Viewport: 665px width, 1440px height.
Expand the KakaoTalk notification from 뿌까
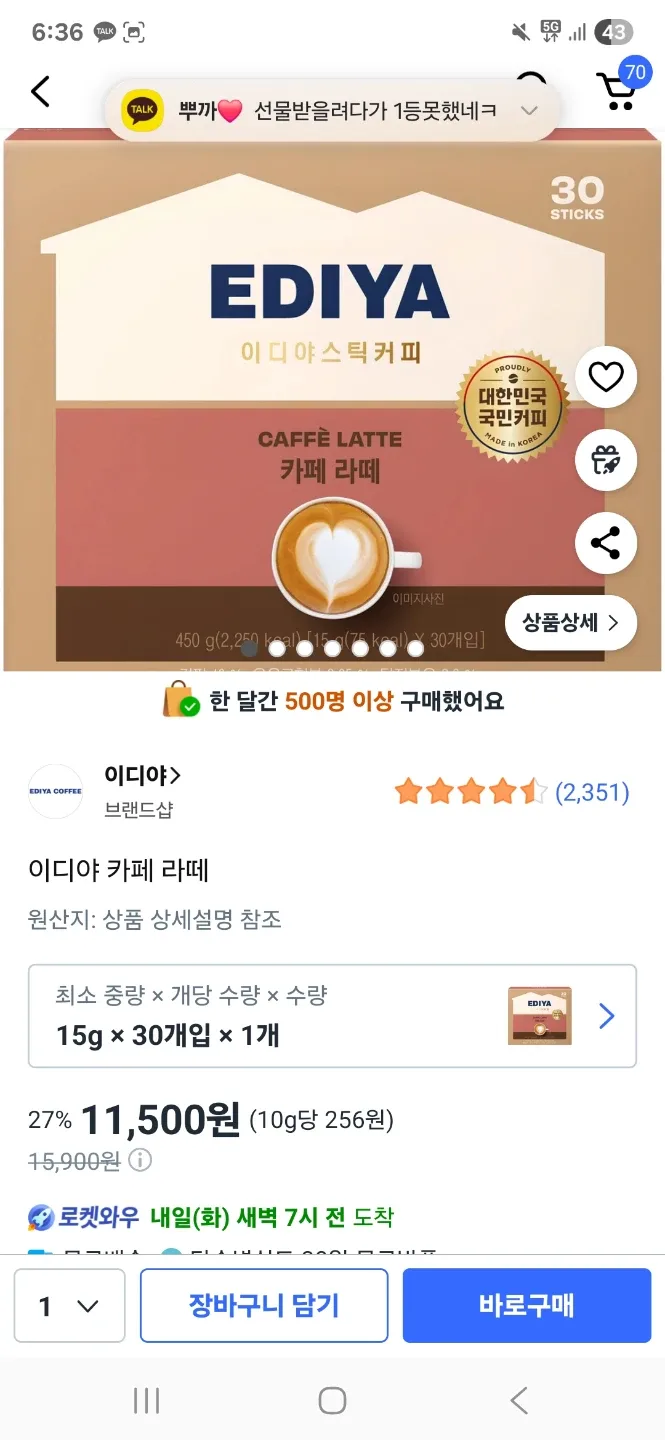coord(531,111)
